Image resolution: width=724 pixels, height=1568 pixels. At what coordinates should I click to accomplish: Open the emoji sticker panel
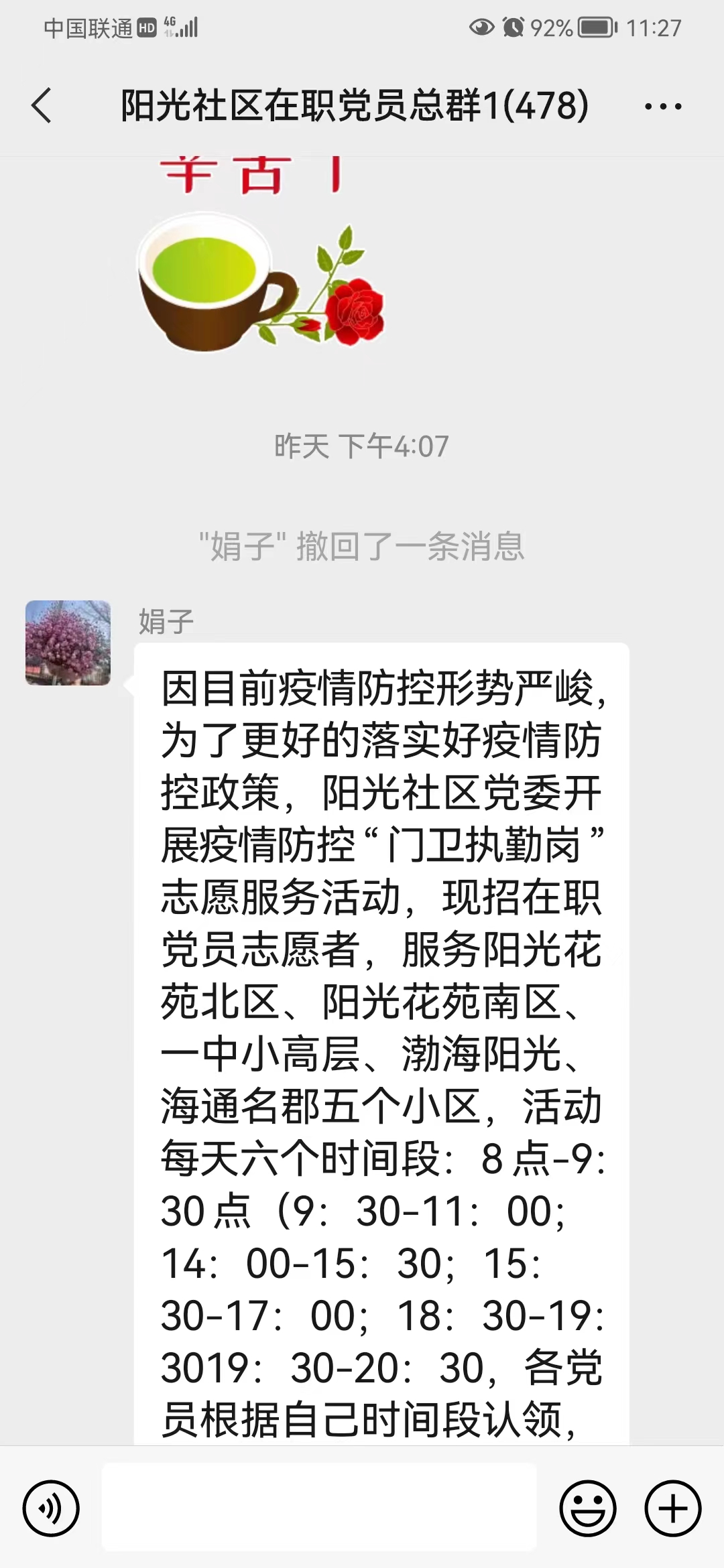point(588,1509)
